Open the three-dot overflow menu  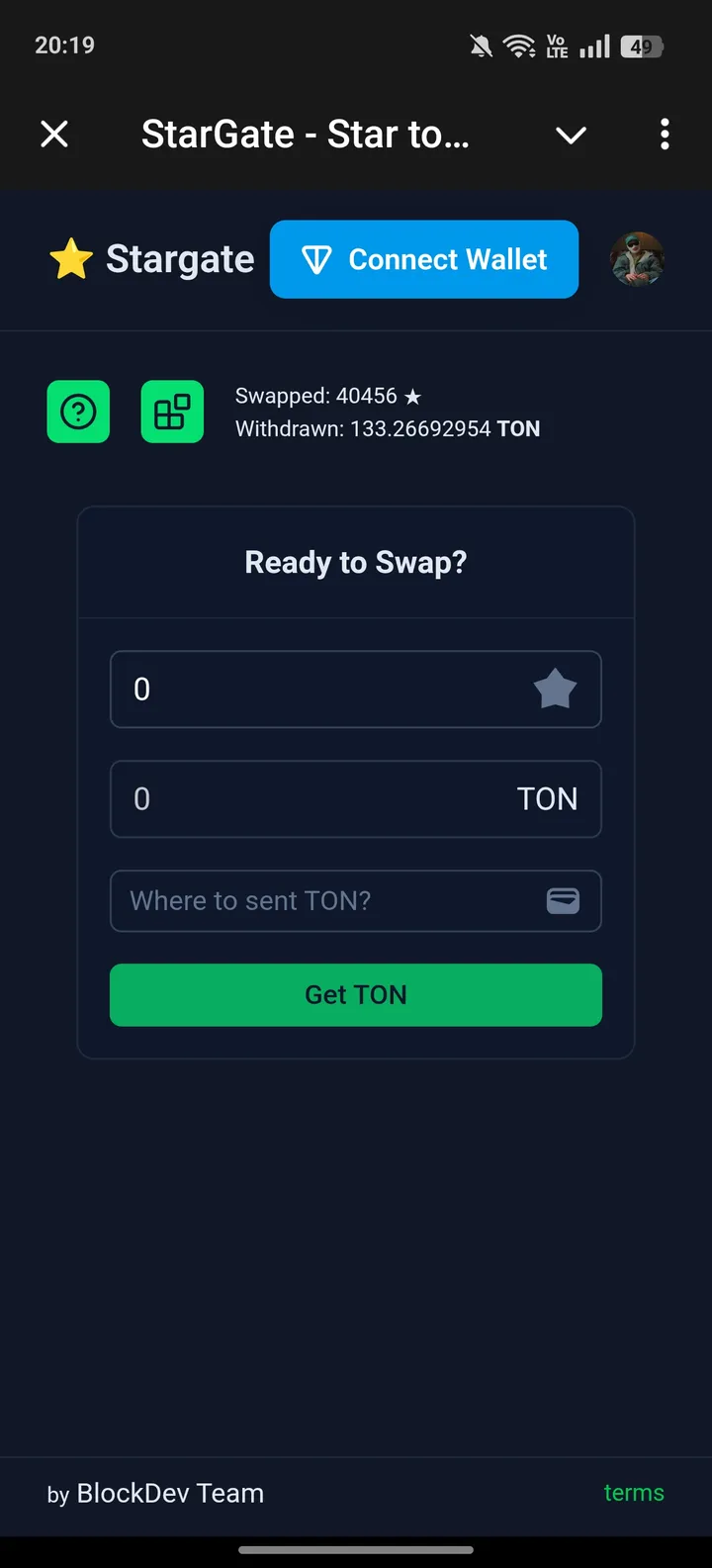(665, 134)
